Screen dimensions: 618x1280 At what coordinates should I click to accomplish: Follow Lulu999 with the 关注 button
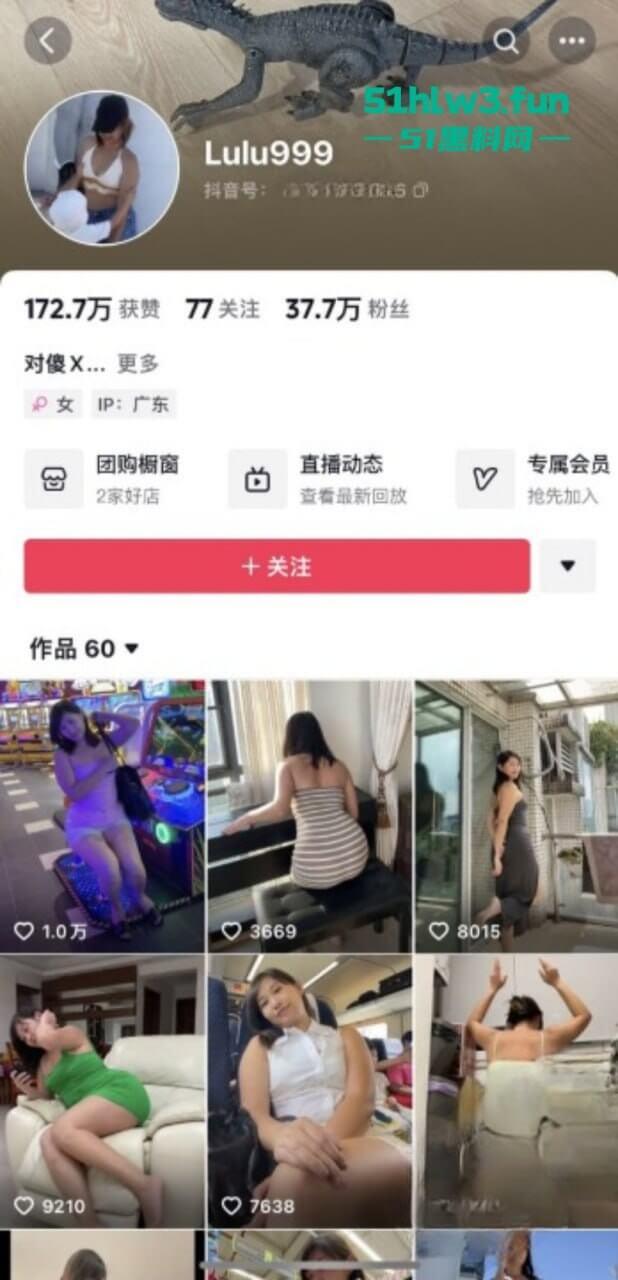[277, 566]
